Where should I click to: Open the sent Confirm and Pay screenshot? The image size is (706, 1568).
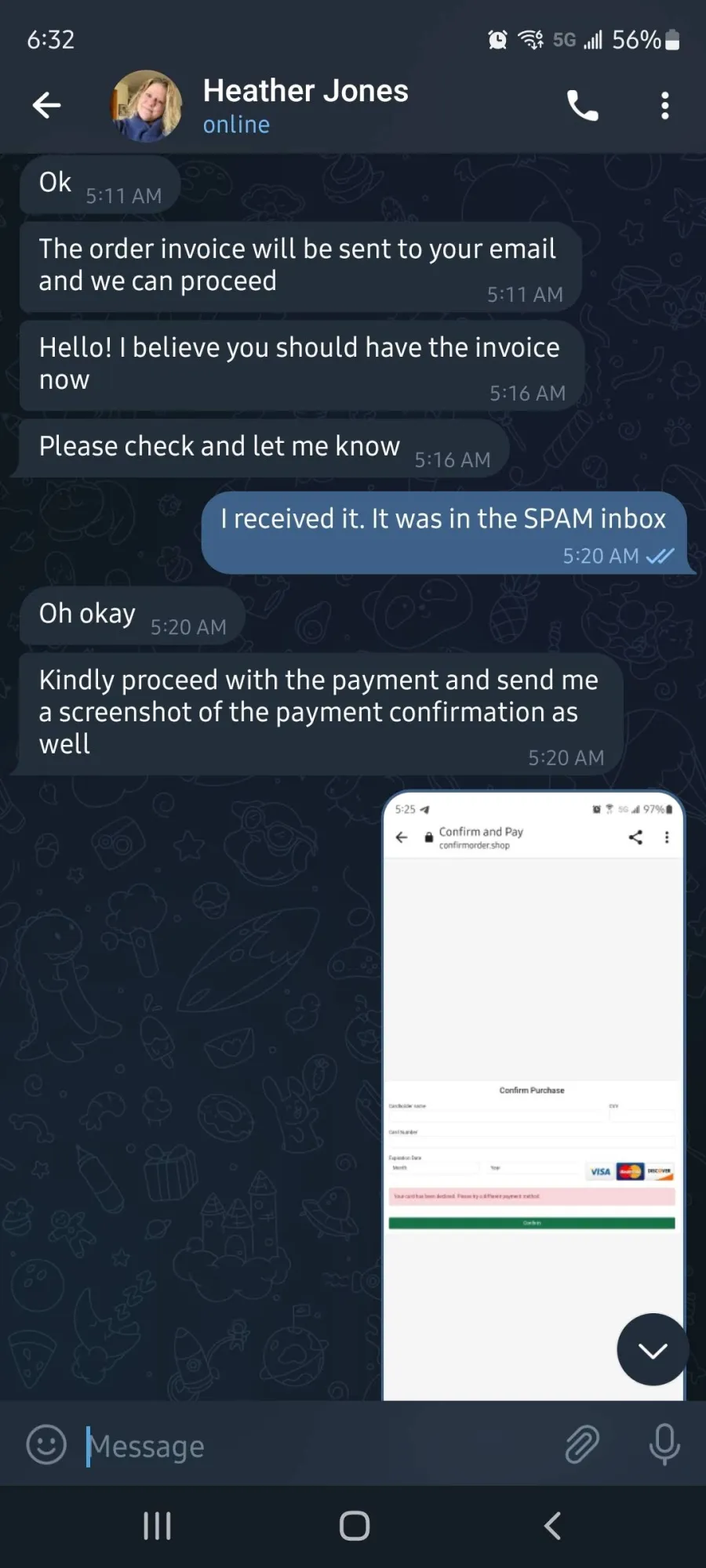tap(533, 1095)
